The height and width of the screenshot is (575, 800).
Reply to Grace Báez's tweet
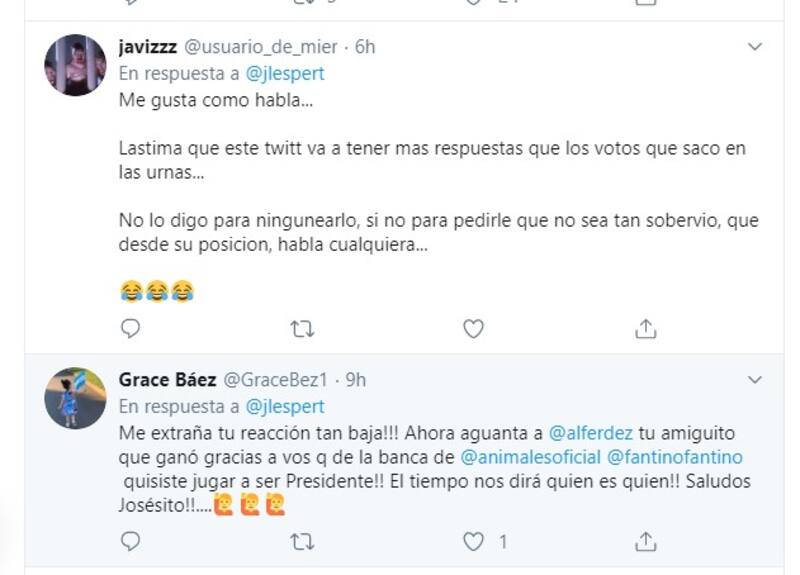coord(130,541)
